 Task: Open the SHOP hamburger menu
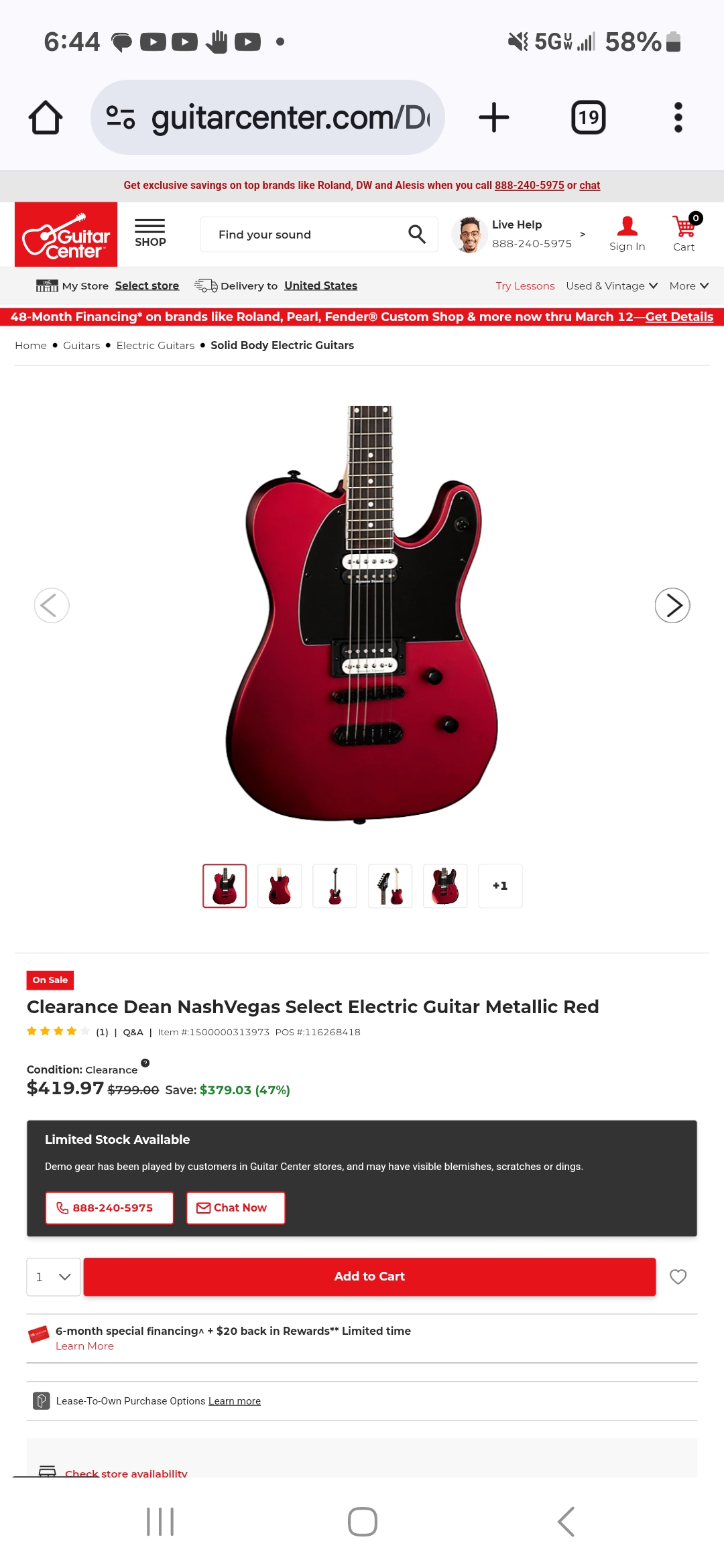pos(149,233)
